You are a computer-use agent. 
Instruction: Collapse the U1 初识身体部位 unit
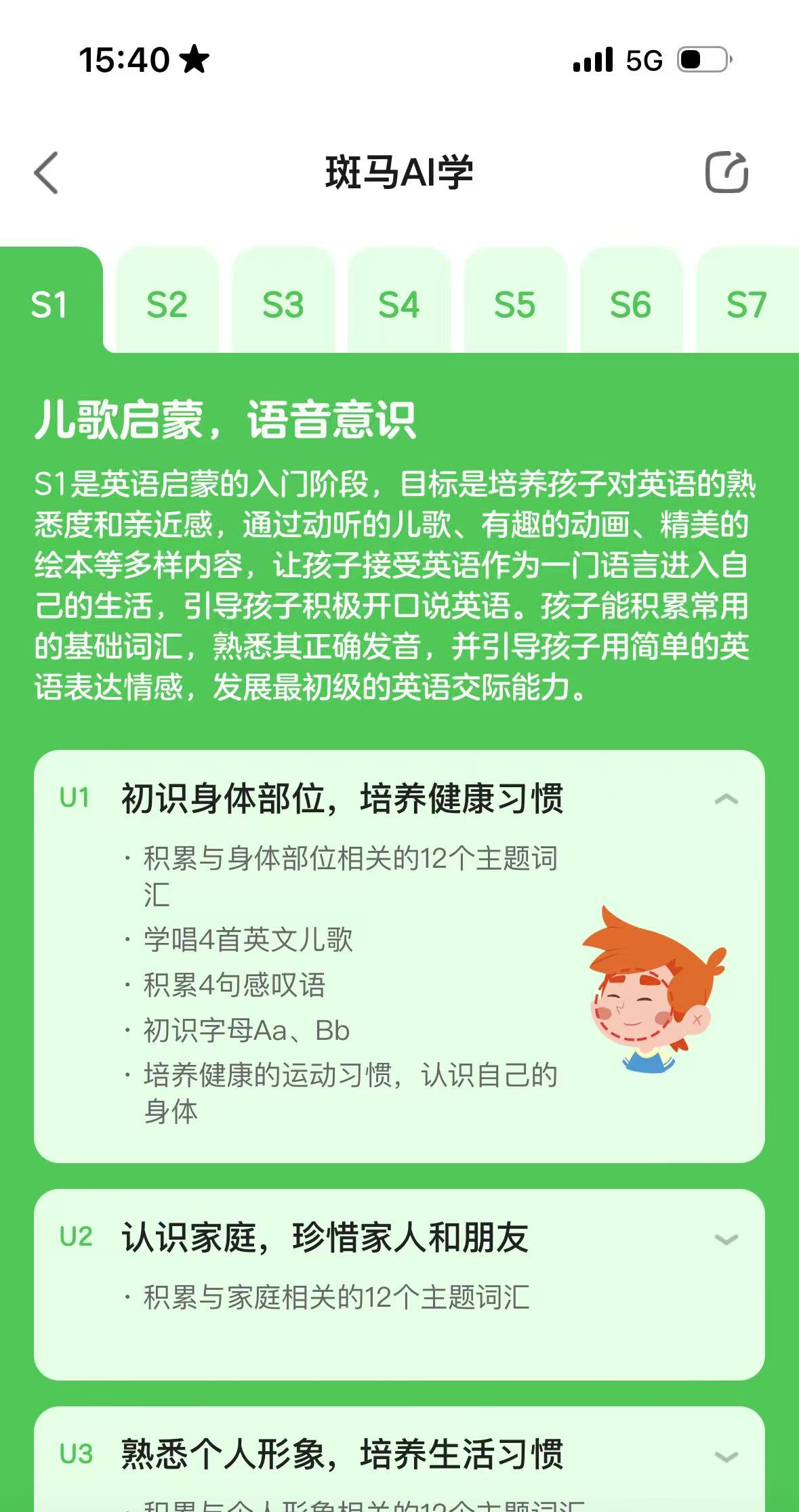point(726,799)
